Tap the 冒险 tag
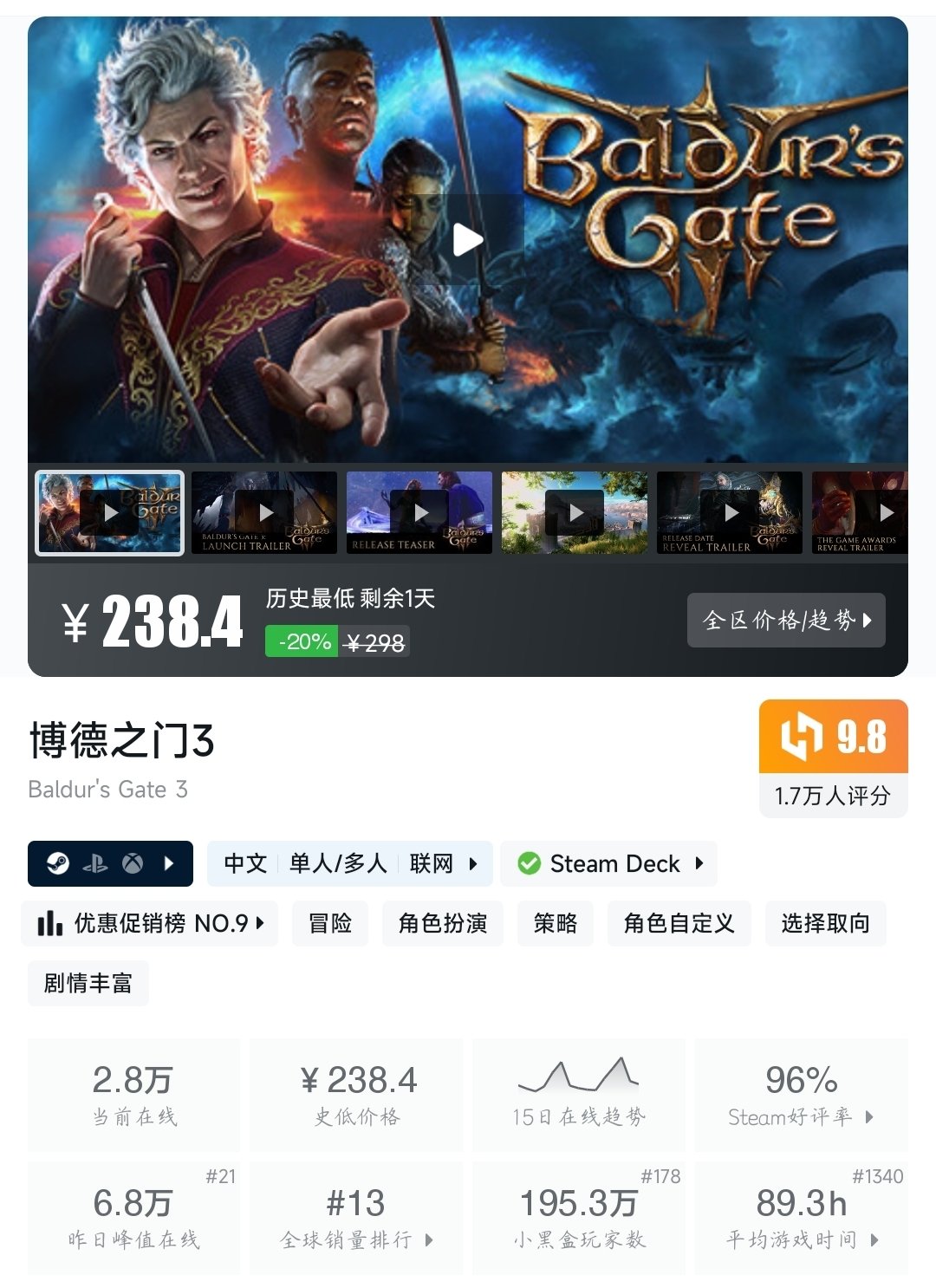936x1288 pixels. coord(330,923)
